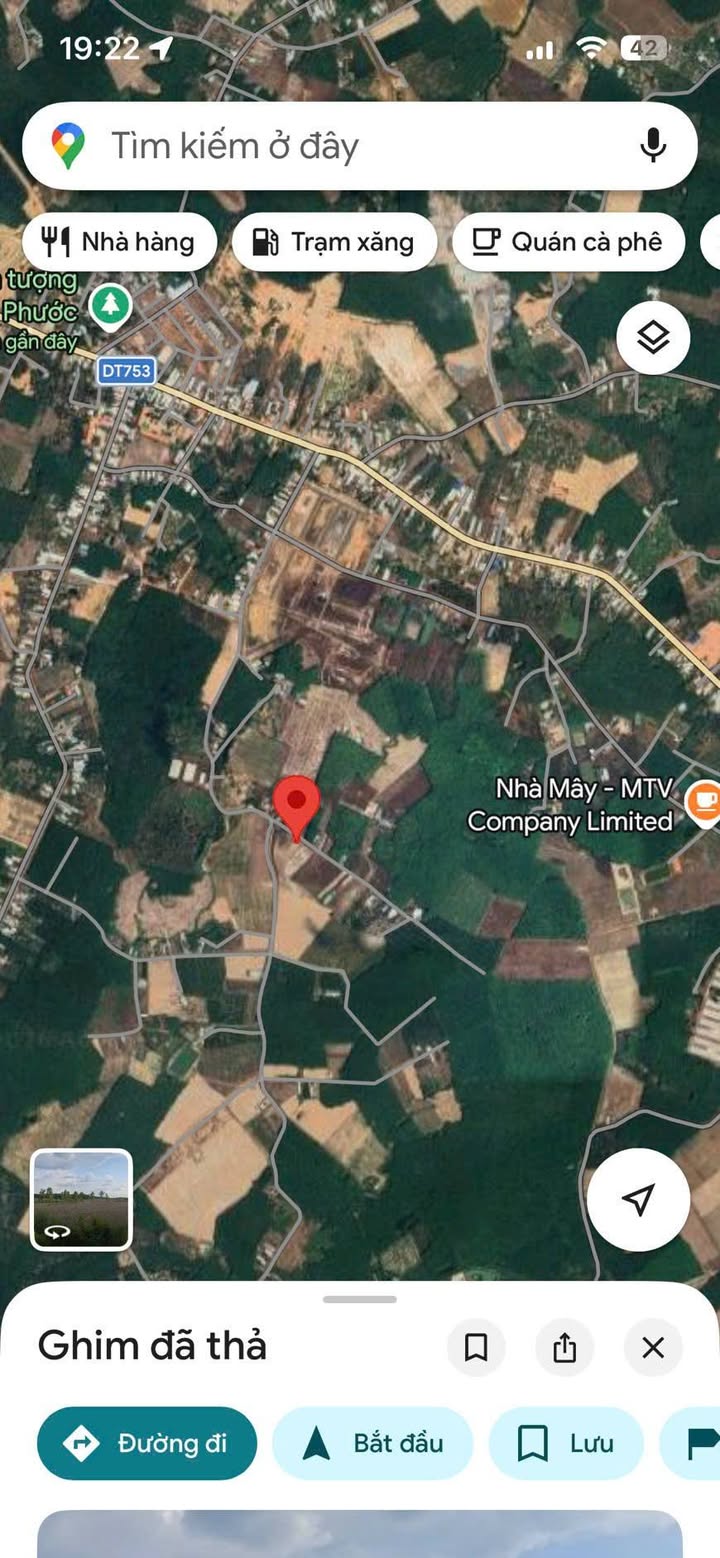Open the Street View thumbnail
This screenshot has width=720, height=1558.
tap(81, 1200)
